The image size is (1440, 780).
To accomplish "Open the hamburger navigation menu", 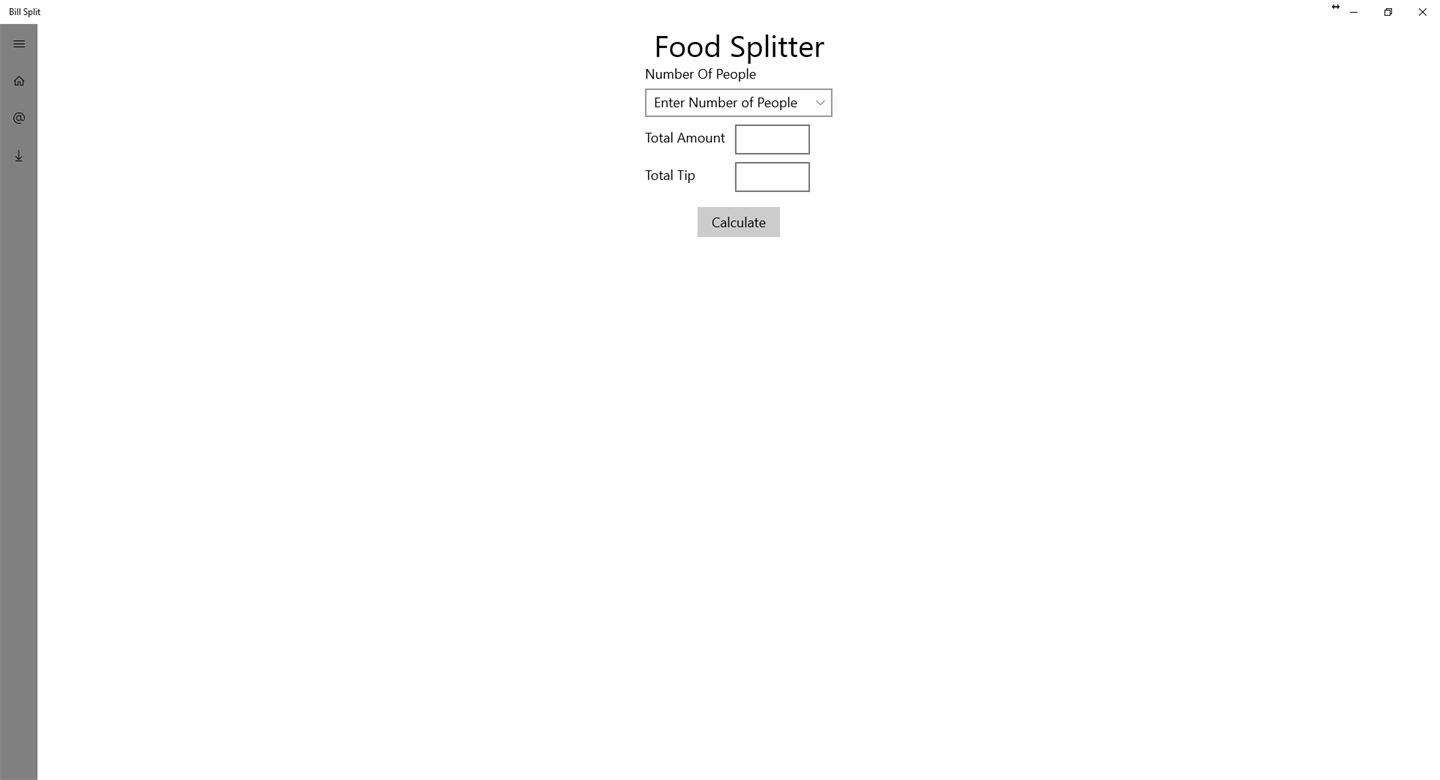I will tap(18, 44).
